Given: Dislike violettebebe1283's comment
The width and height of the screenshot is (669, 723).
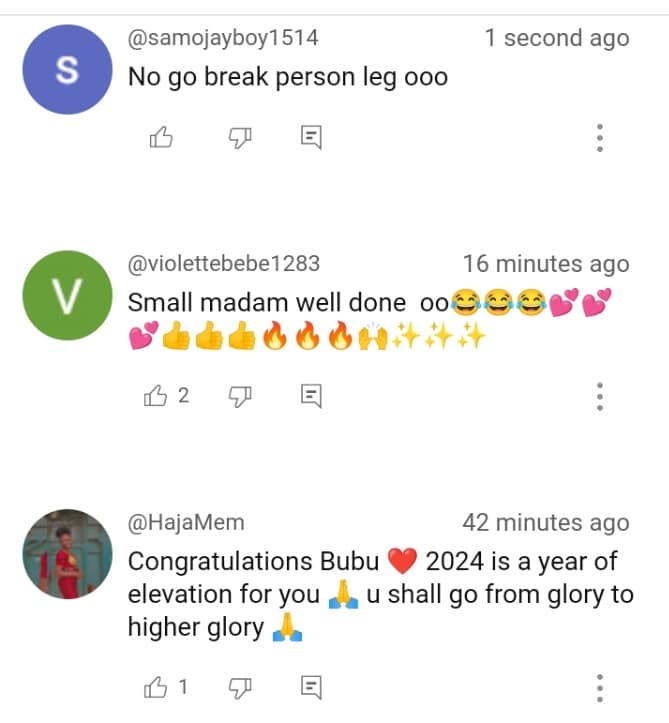Looking at the screenshot, I should click(240, 396).
